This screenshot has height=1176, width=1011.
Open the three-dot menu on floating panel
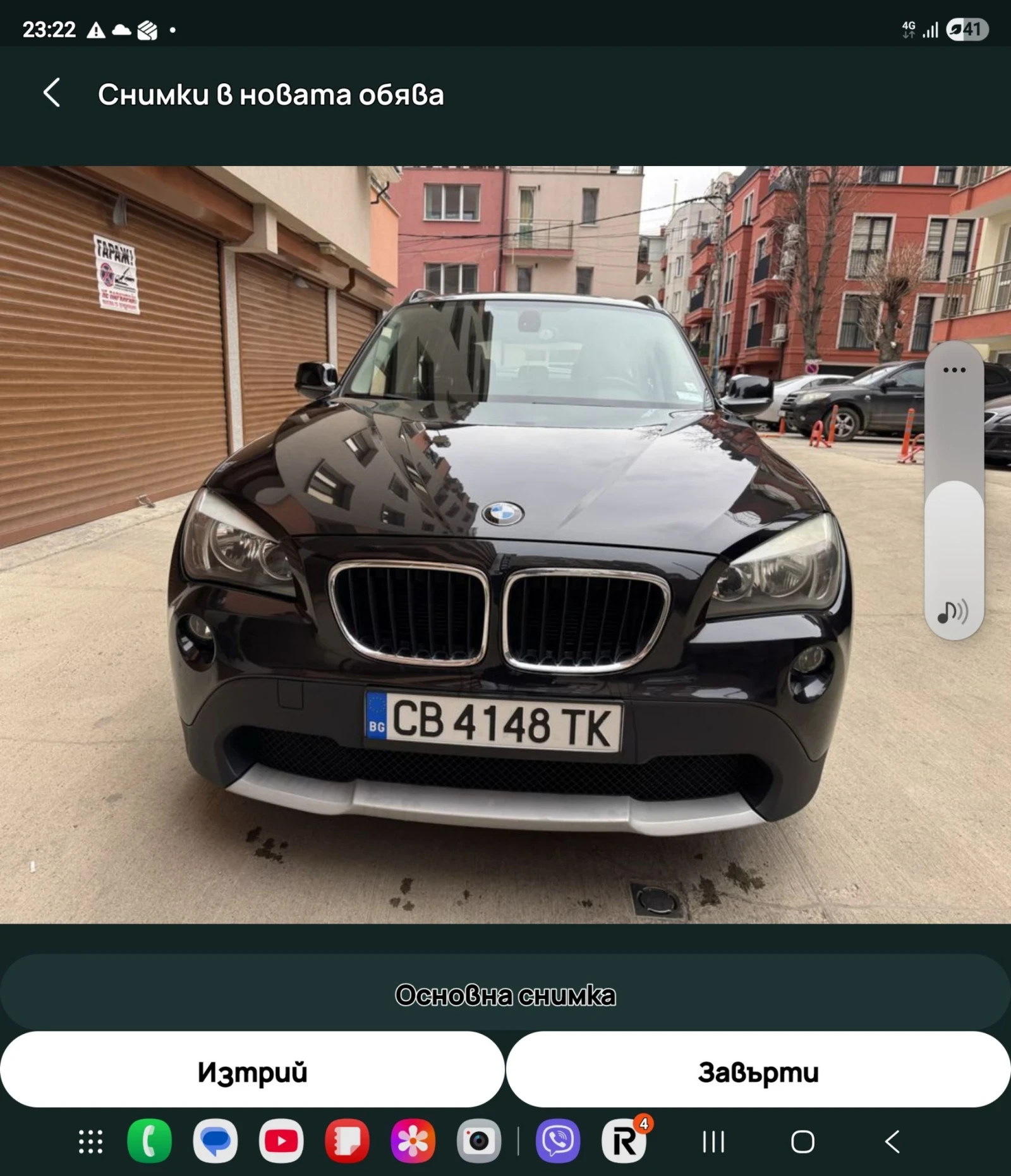point(953,370)
